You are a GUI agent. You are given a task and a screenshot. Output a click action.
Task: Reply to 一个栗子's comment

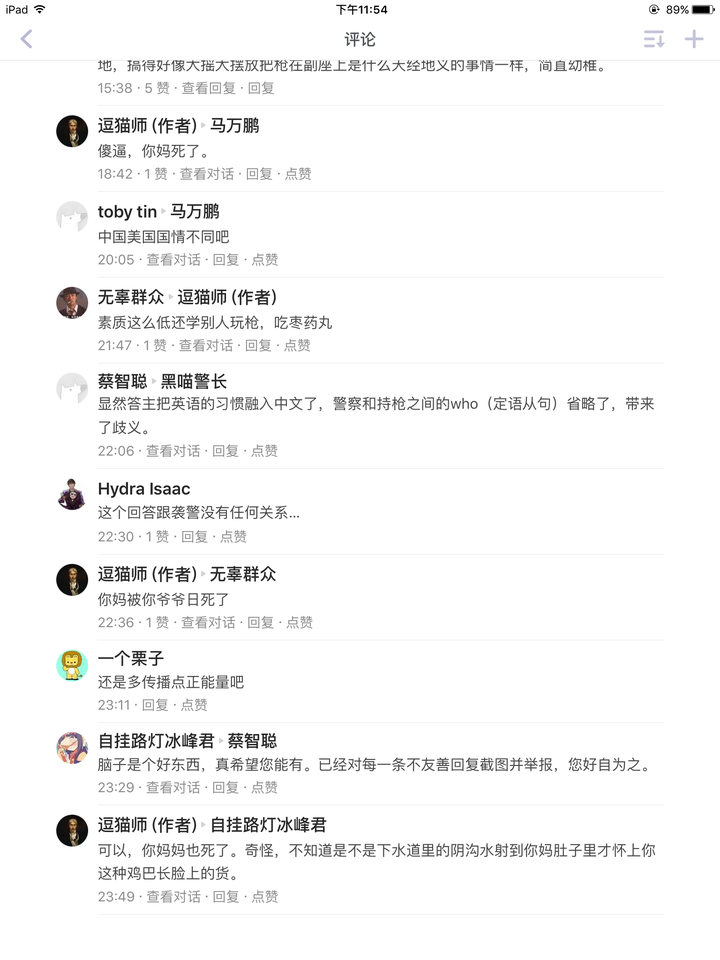(155, 705)
